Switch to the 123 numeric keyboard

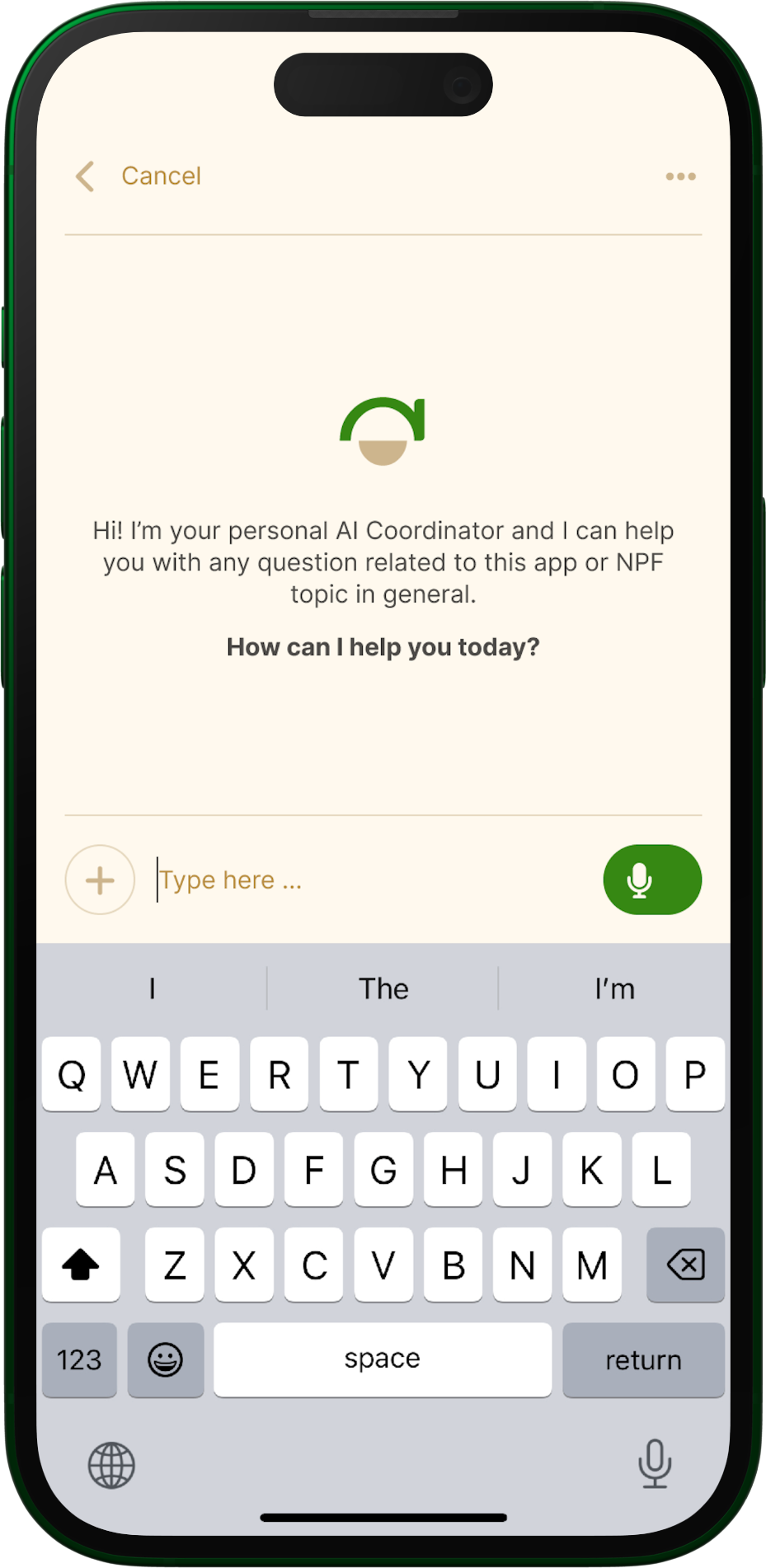point(79,1359)
